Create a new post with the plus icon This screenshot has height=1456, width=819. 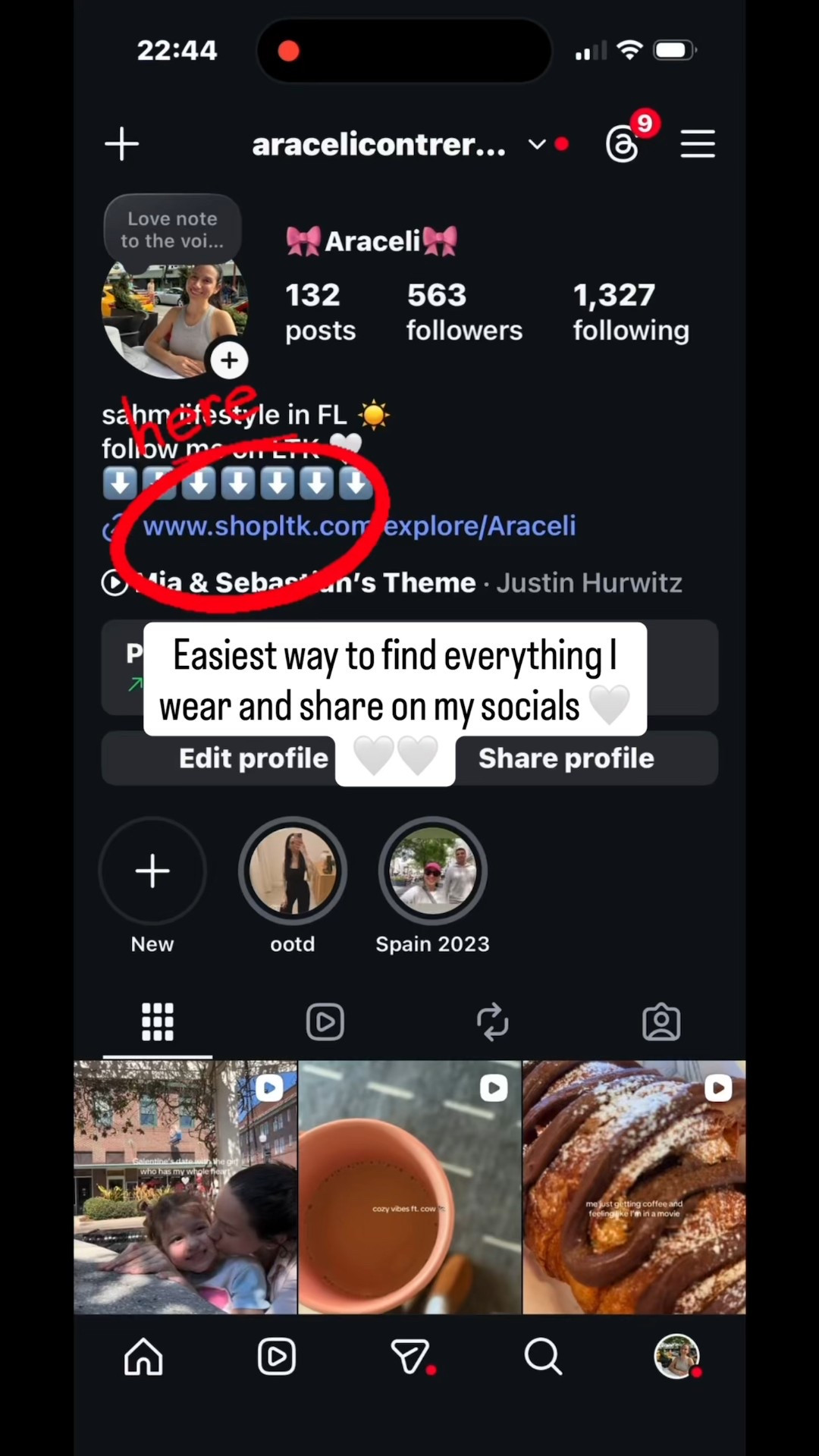[121, 144]
